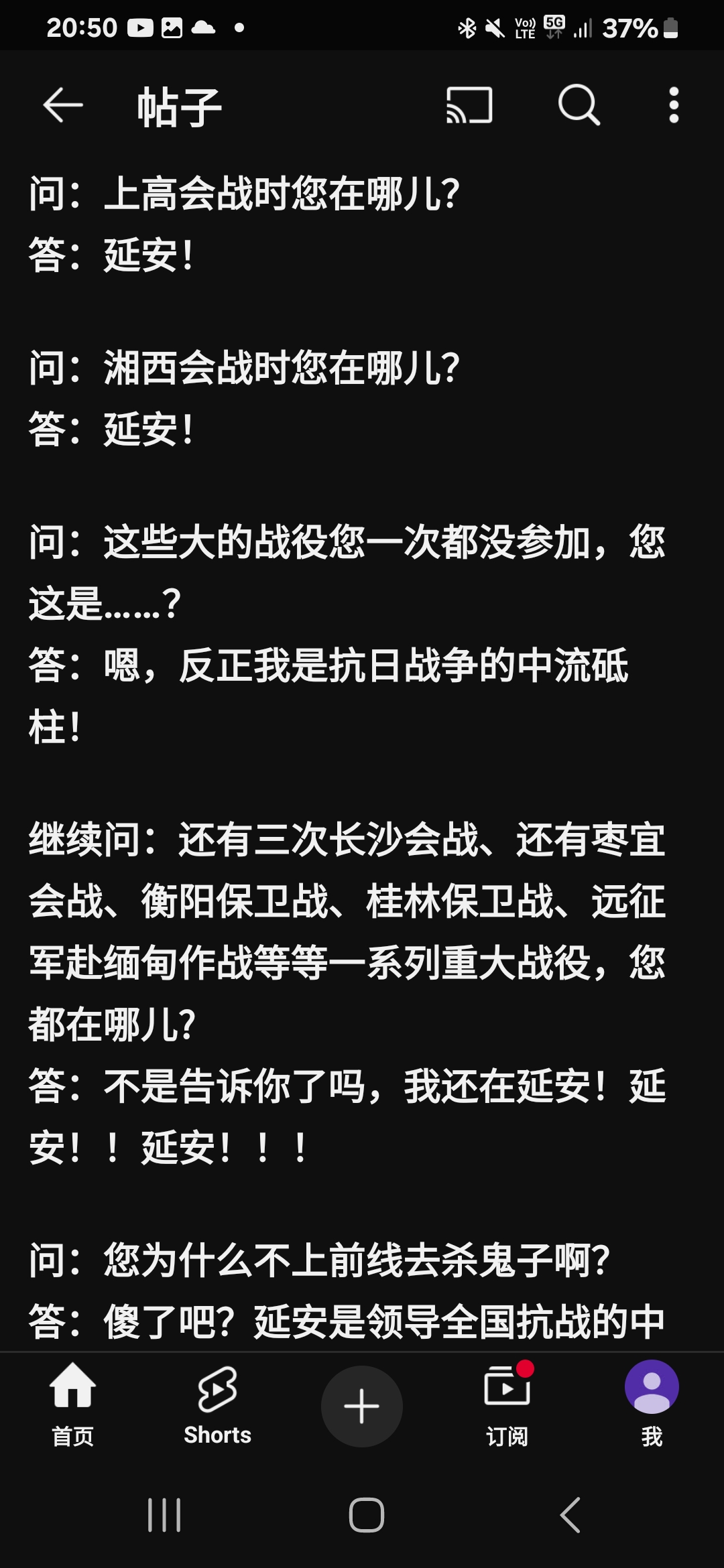Switch to the 首页 tab
The height and width of the screenshot is (1568, 724).
pyautogui.click(x=72, y=1405)
